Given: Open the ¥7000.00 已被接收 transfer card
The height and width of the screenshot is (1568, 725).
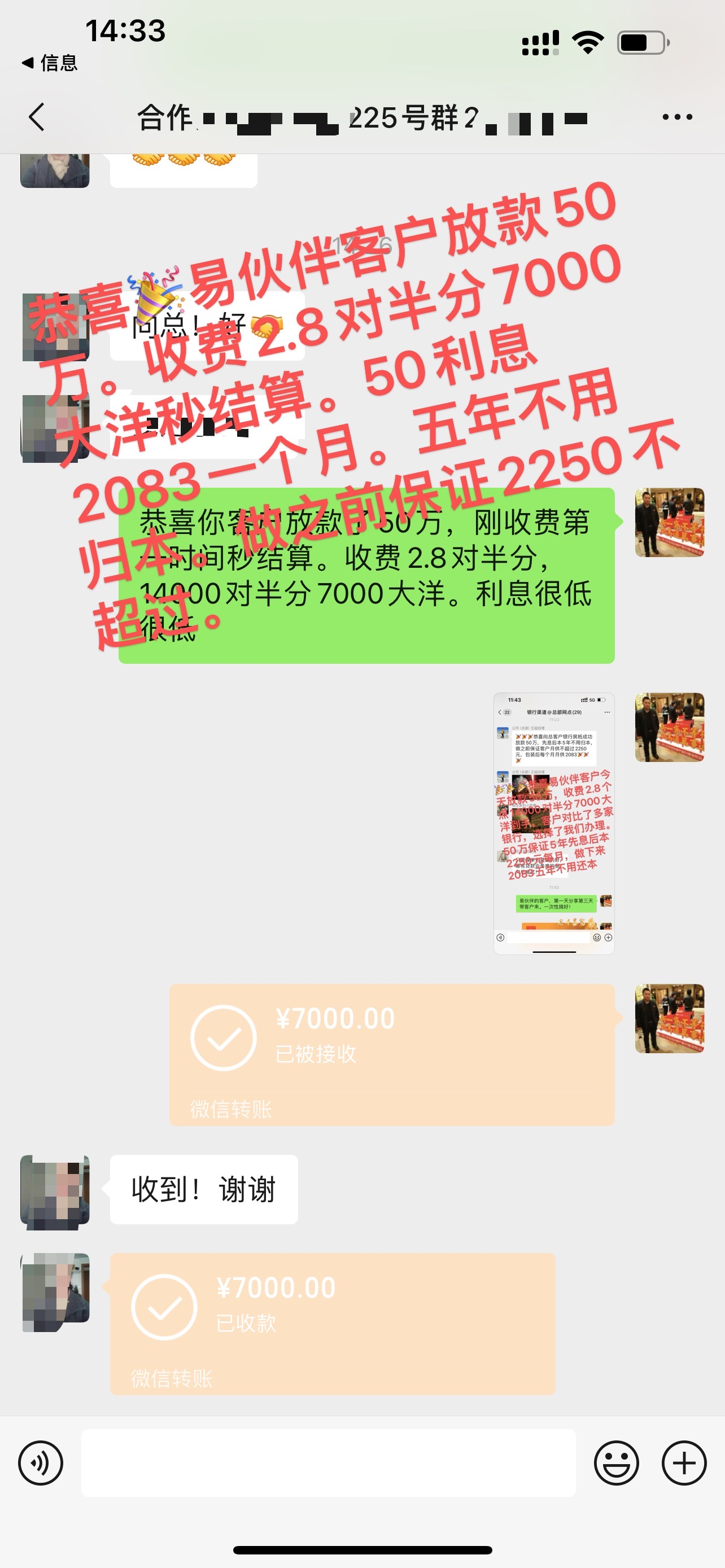Looking at the screenshot, I should pyautogui.click(x=391, y=1054).
